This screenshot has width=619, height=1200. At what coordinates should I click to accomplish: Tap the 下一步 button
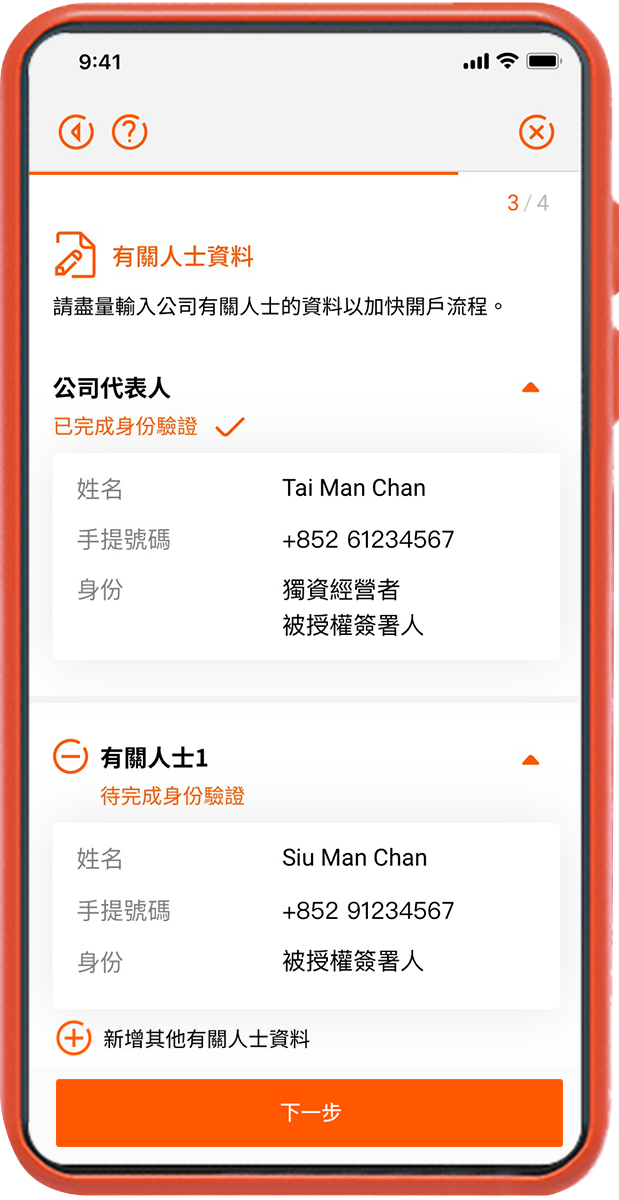pos(309,1112)
